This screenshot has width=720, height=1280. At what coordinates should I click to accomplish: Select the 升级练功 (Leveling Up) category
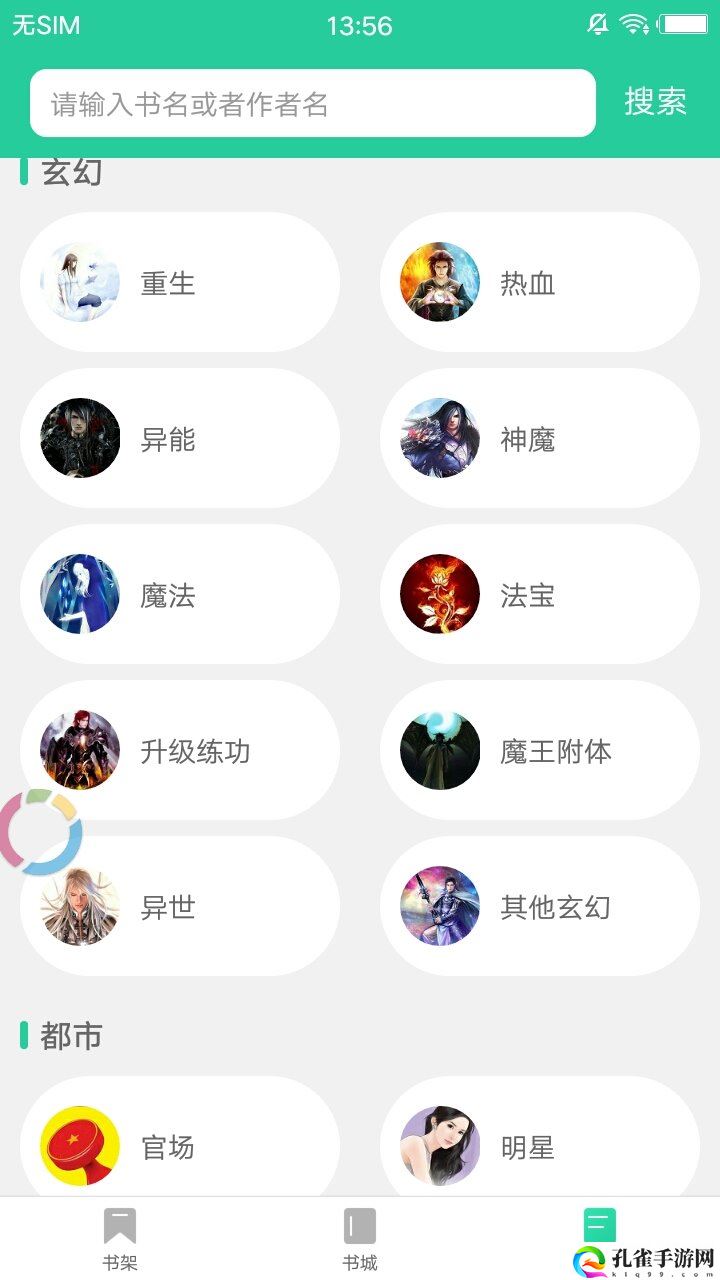pyautogui.click(x=79, y=750)
